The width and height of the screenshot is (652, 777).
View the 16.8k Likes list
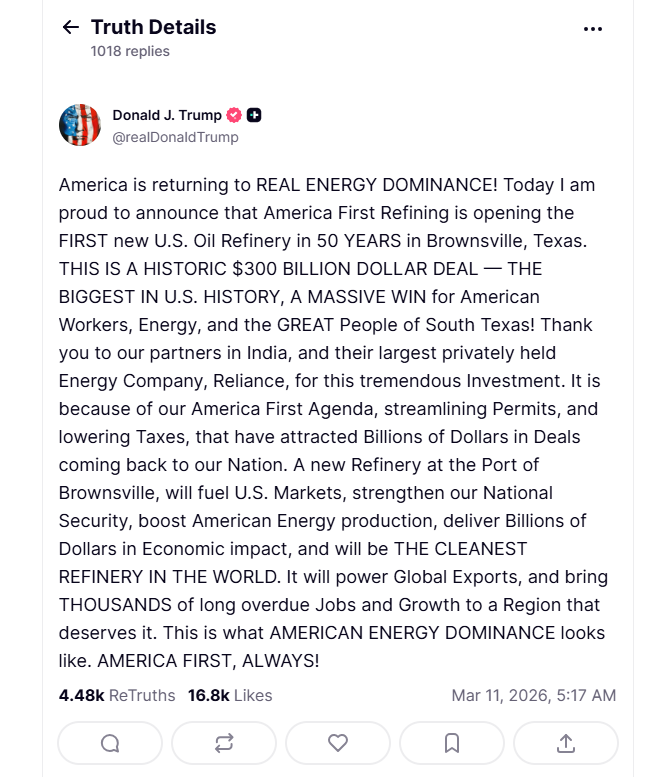coord(230,695)
